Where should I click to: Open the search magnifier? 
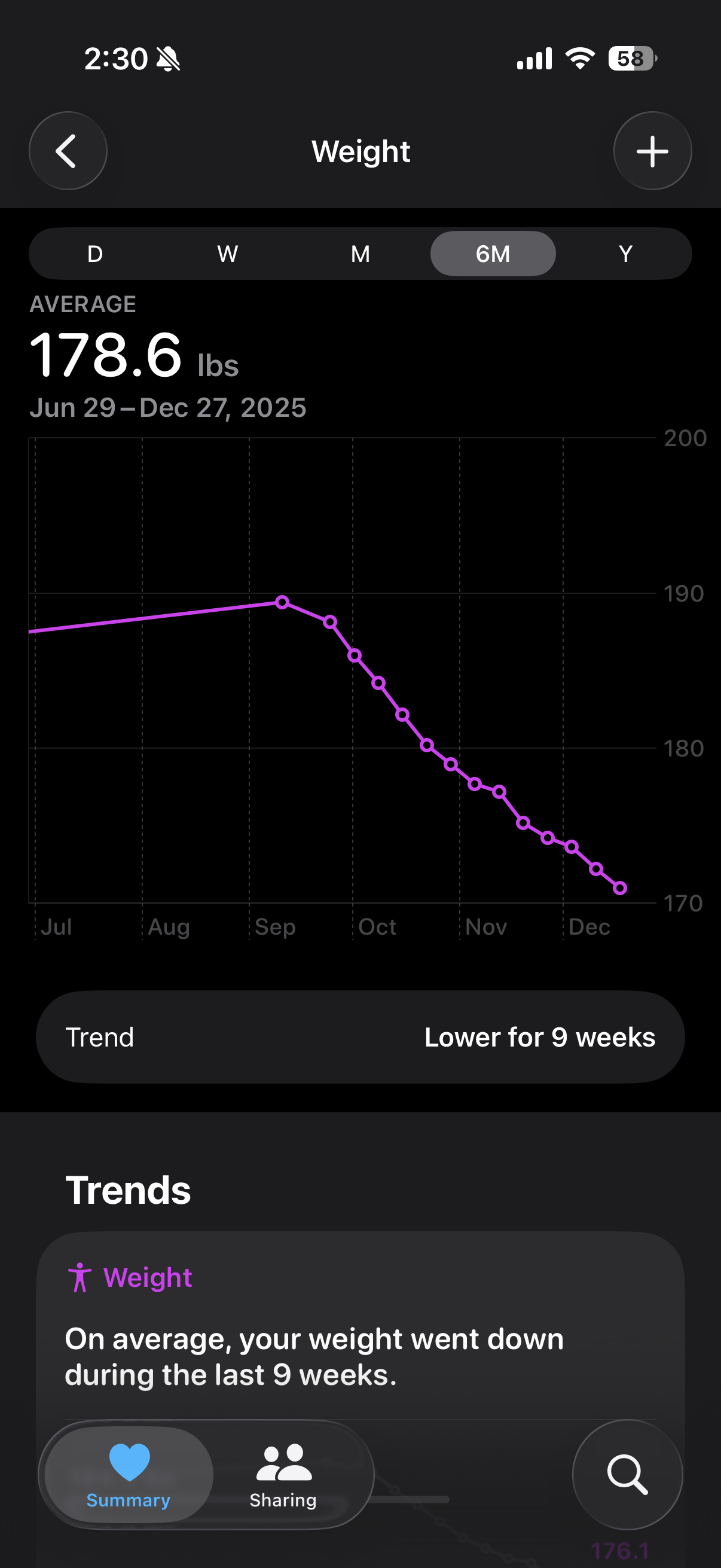tap(627, 1474)
